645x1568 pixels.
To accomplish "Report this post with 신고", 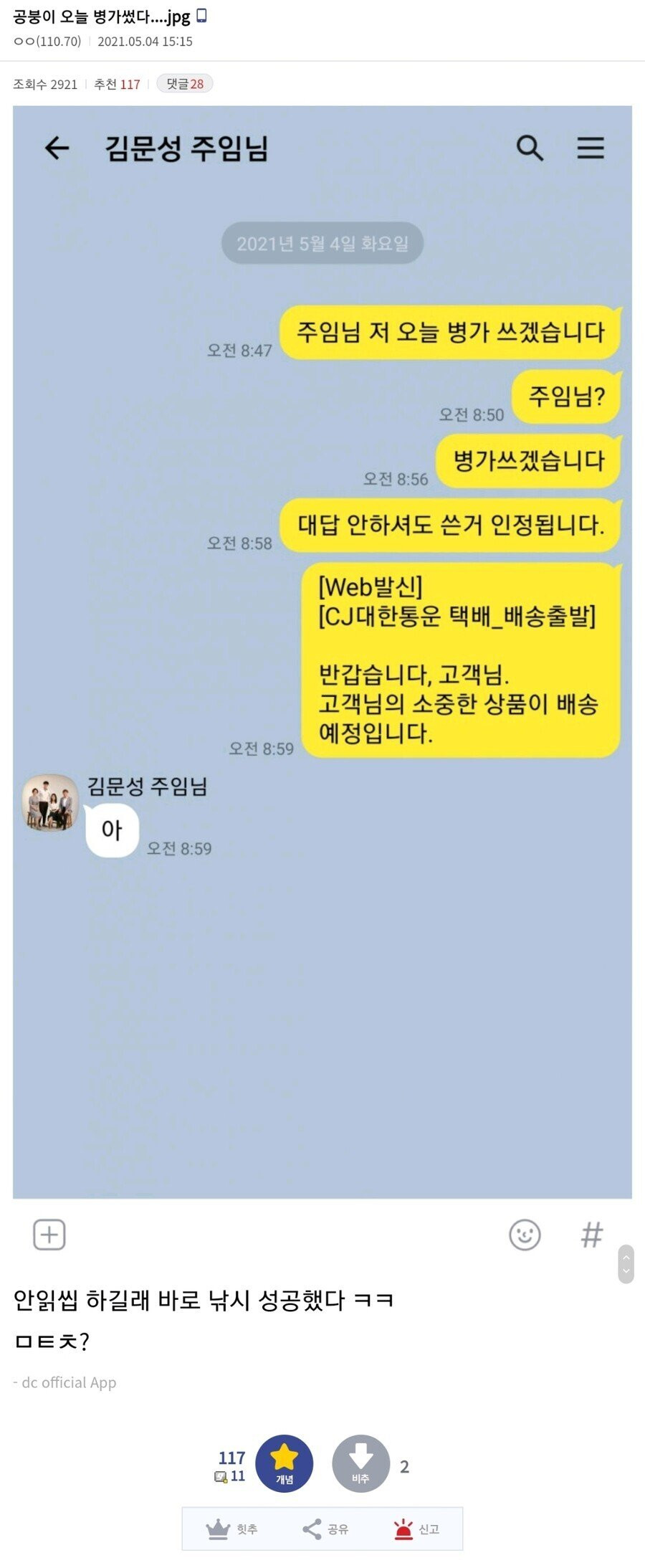I will (x=416, y=1529).
